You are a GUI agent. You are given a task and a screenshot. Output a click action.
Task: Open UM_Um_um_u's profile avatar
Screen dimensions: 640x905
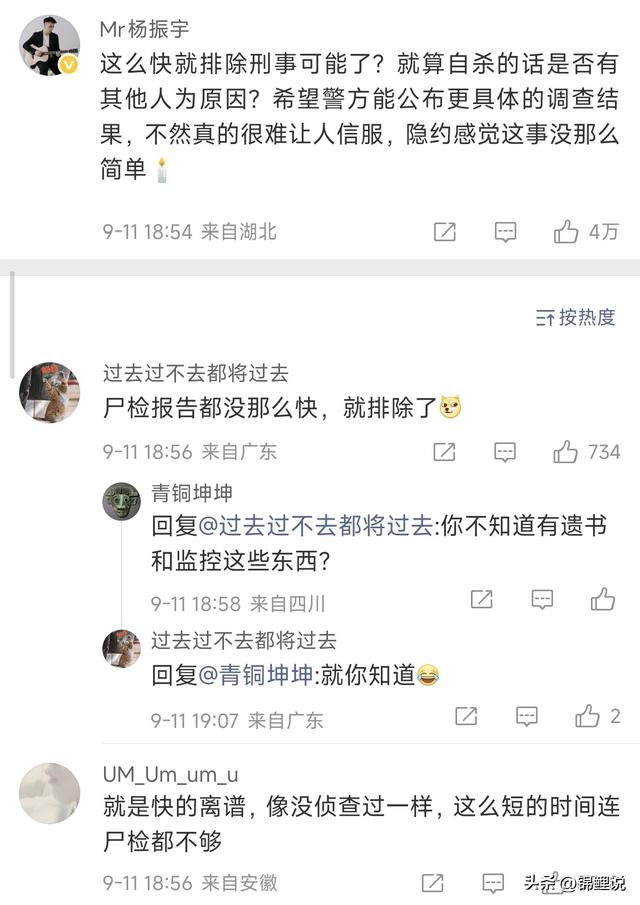coord(50,793)
